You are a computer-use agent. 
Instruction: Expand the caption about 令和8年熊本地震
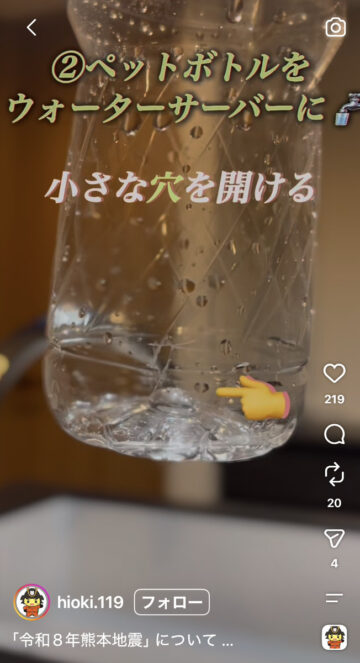[x=122, y=640]
